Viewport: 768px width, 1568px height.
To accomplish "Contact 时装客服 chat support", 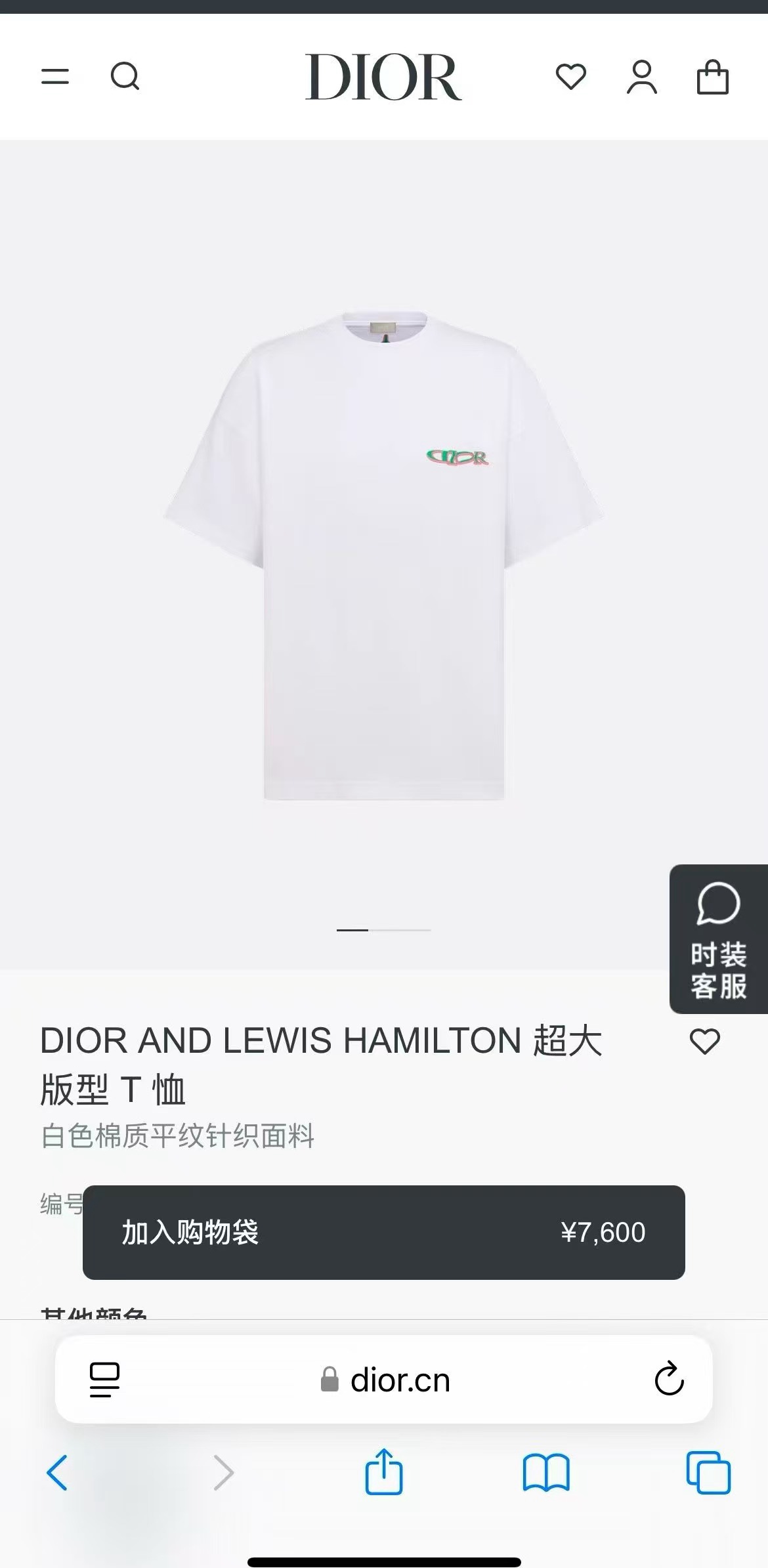I will coord(718,939).
